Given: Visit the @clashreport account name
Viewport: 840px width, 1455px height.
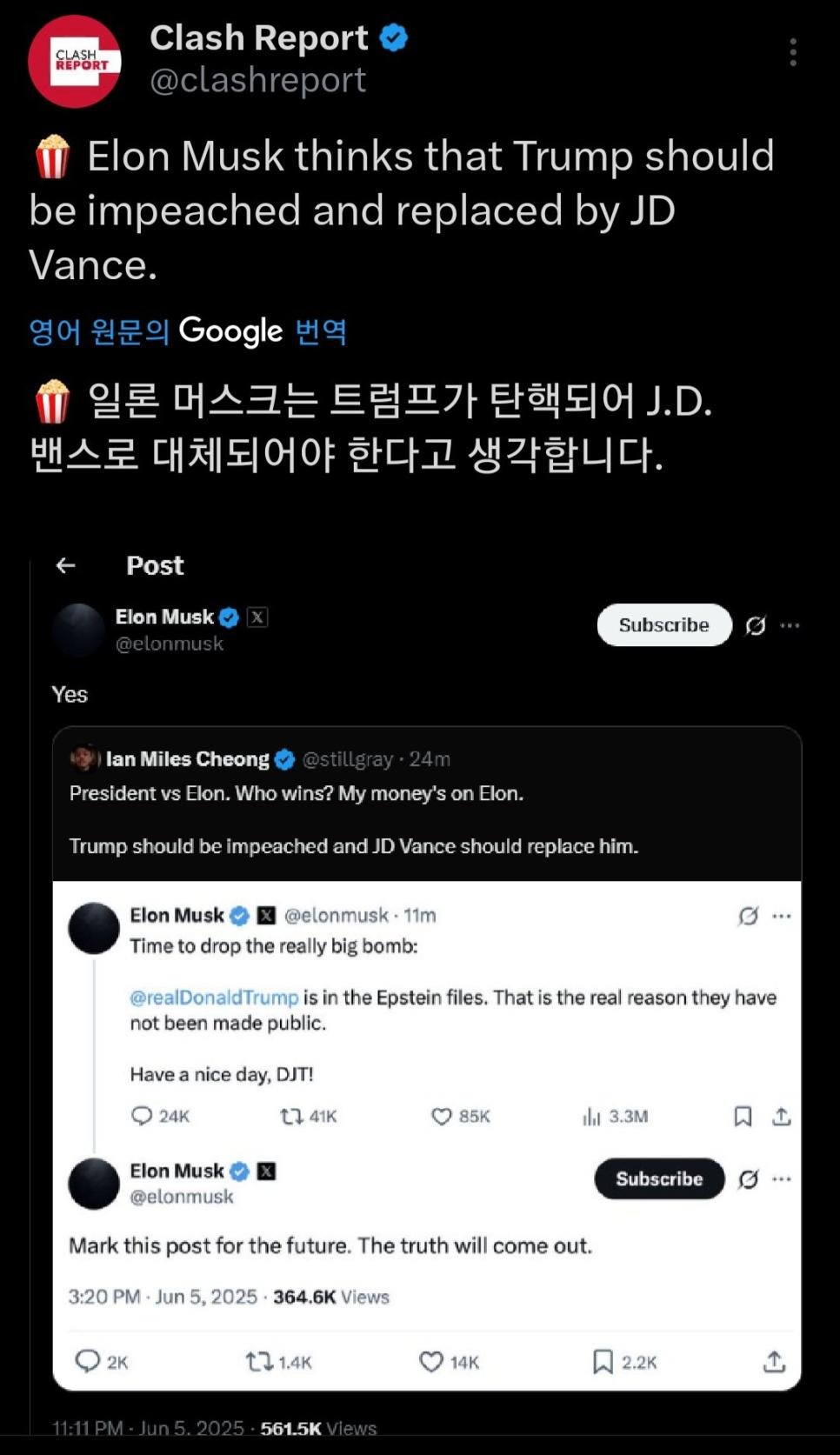Looking at the screenshot, I should pos(258,80).
